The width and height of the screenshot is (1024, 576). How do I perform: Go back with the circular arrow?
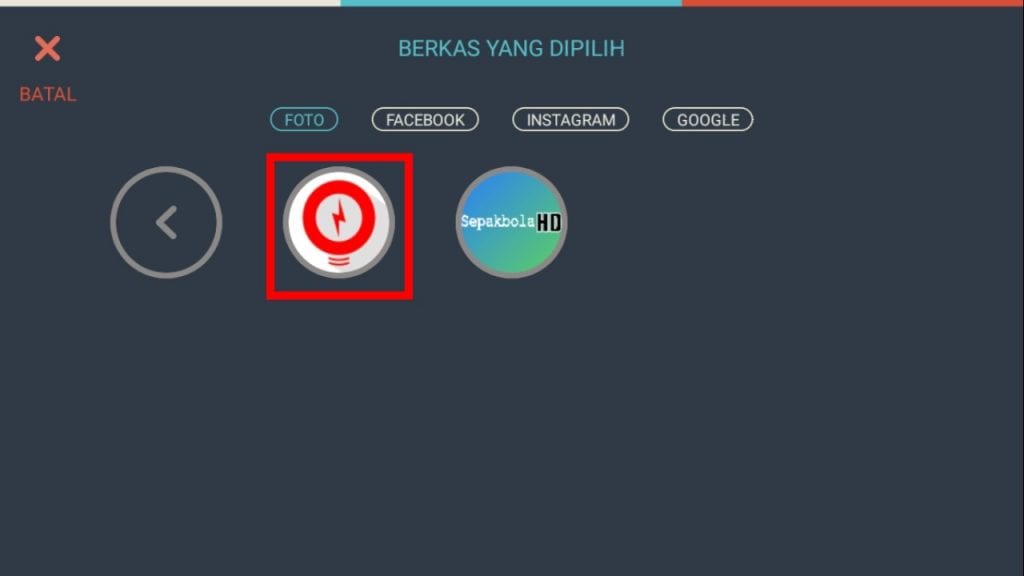click(x=166, y=223)
